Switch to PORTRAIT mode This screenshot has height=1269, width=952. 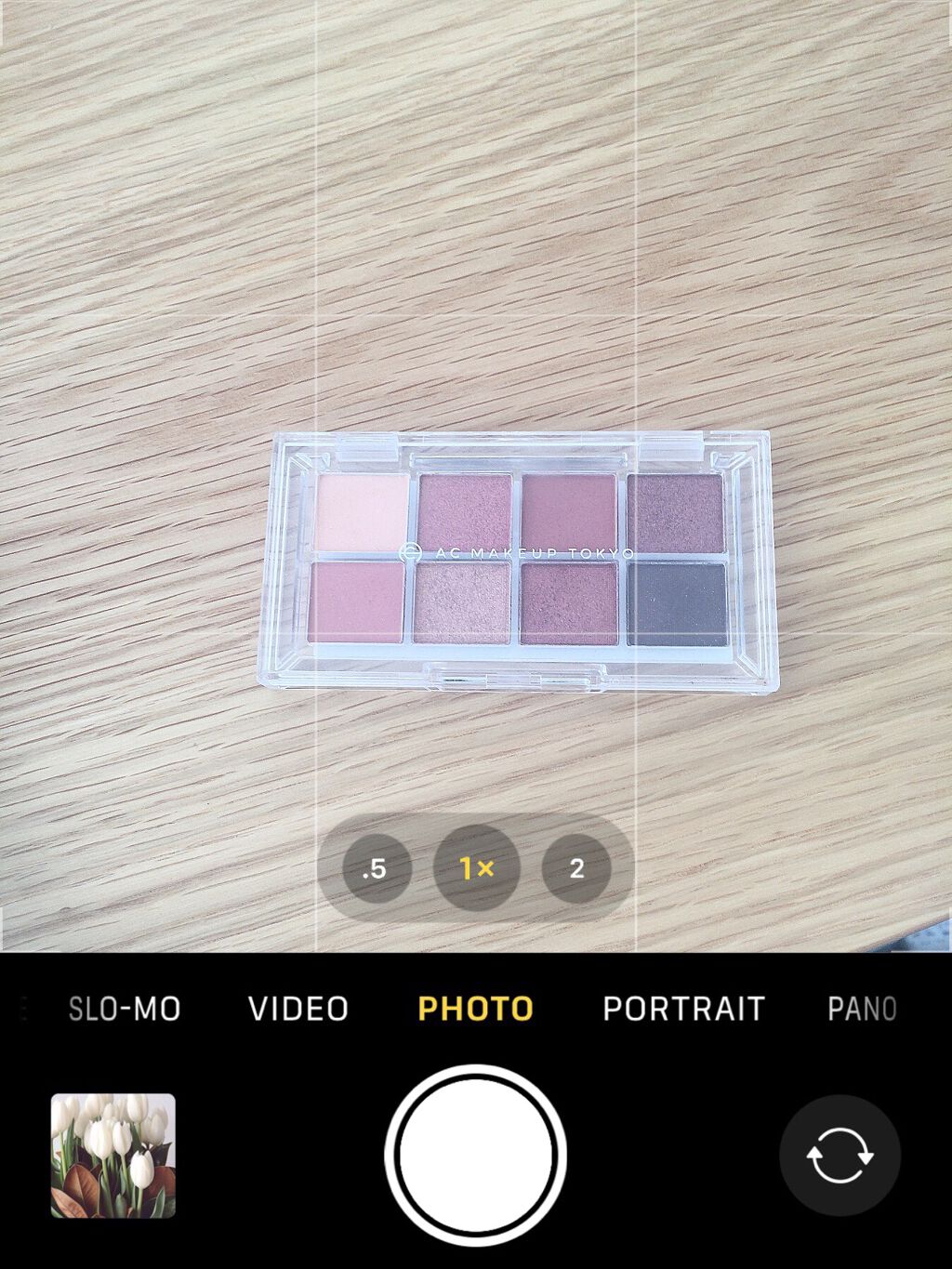(683, 1009)
